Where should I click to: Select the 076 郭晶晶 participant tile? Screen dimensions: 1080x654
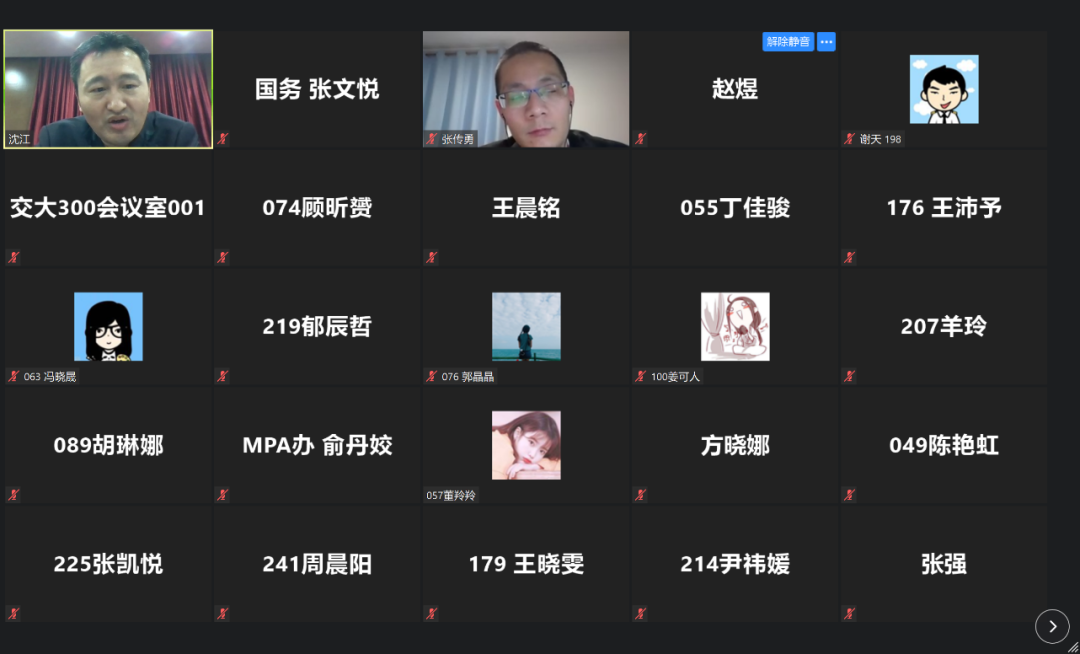tap(526, 327)
